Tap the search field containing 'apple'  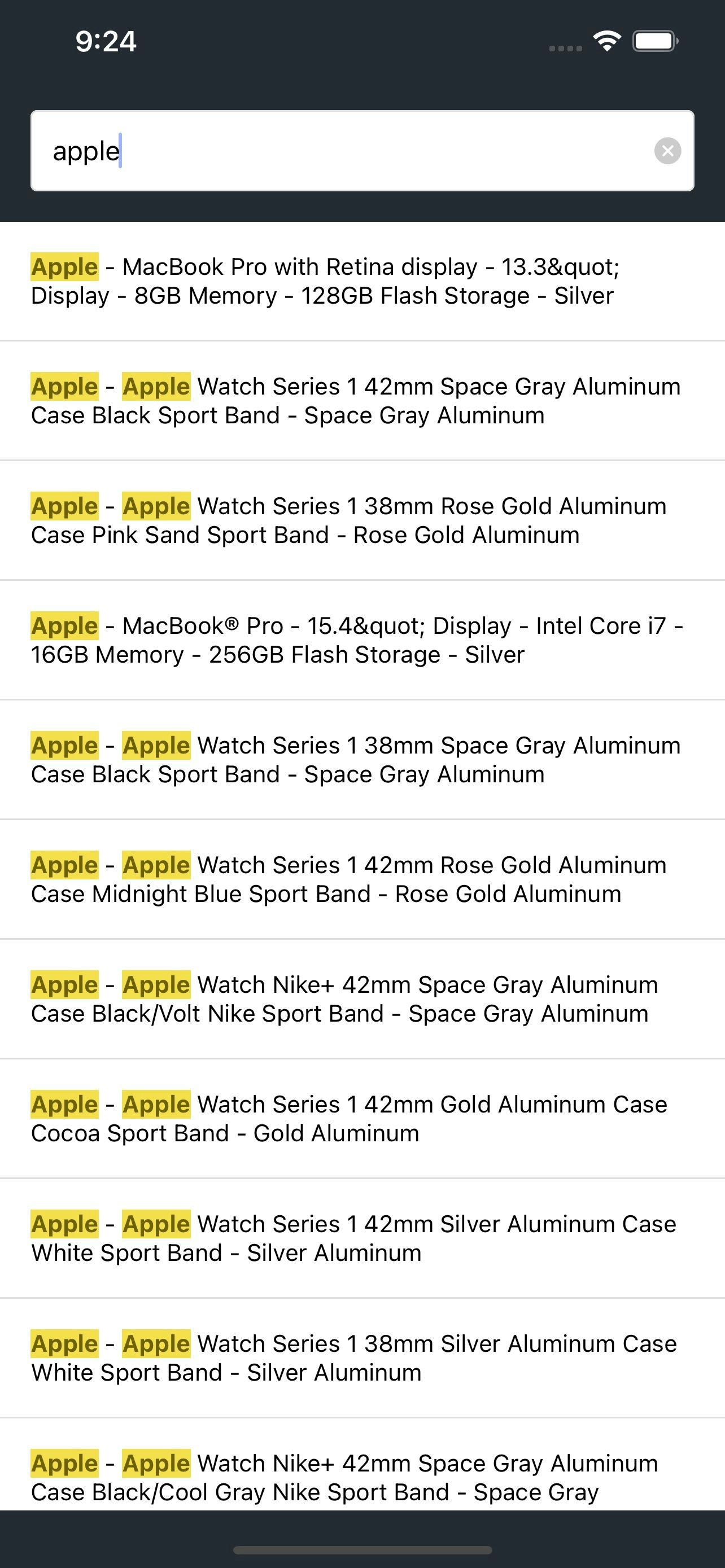pyautogui.click(x=341, y=150)
